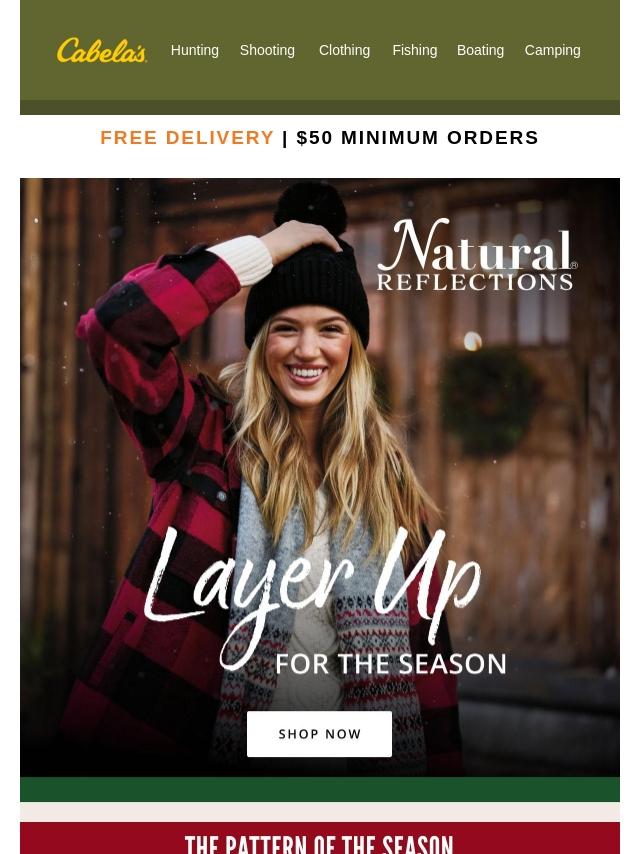The image size is (640, 854).
Task: Open the Free Delivery offer banner
Action: [x=319, y=138]
